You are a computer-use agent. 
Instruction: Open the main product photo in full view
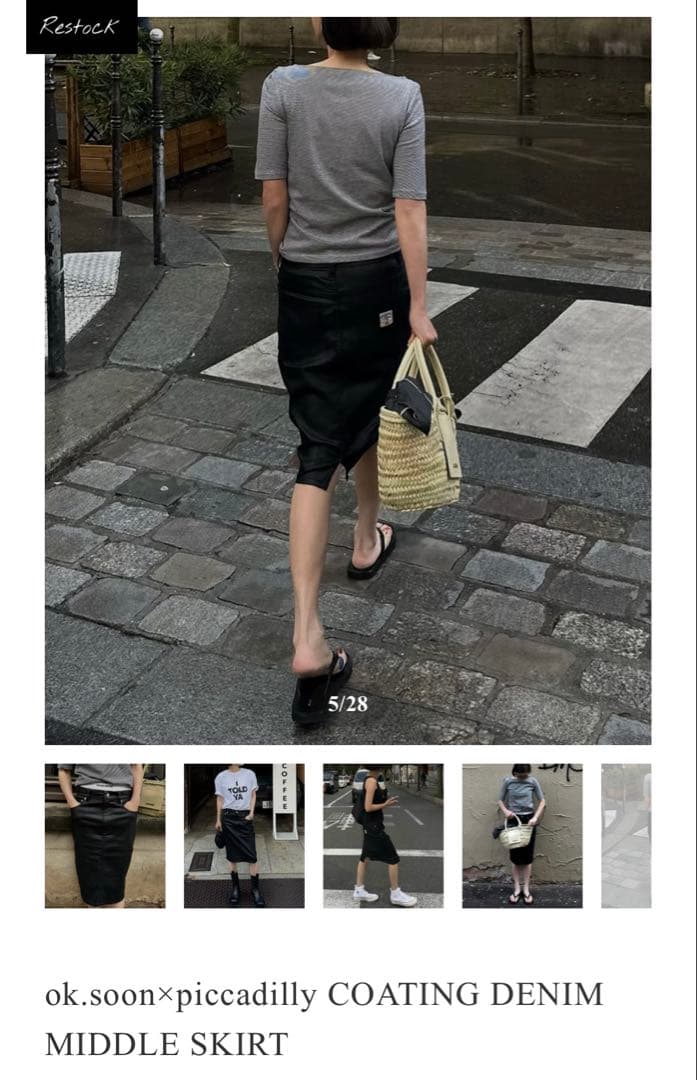348,380
